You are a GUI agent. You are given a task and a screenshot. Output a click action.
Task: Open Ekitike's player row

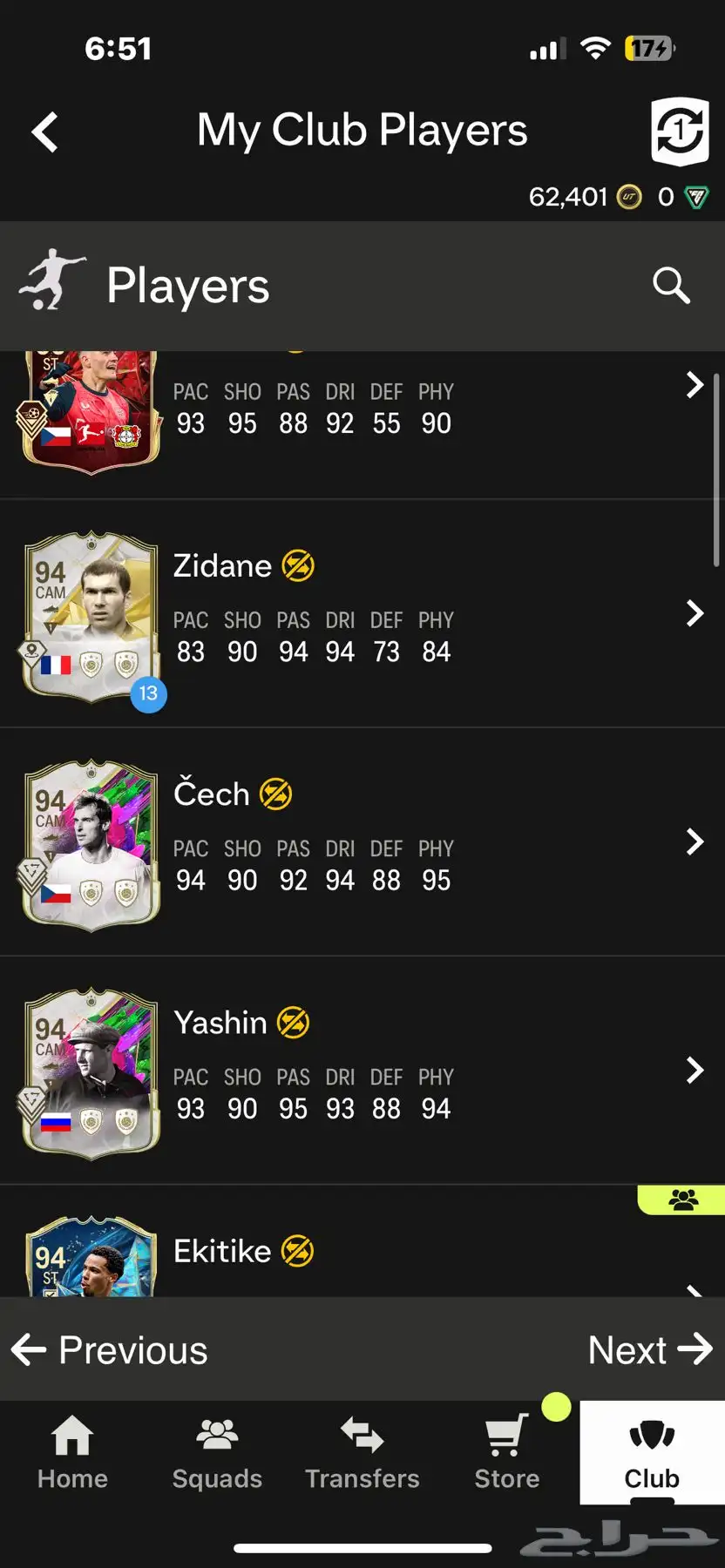[x=362, y=1254]
